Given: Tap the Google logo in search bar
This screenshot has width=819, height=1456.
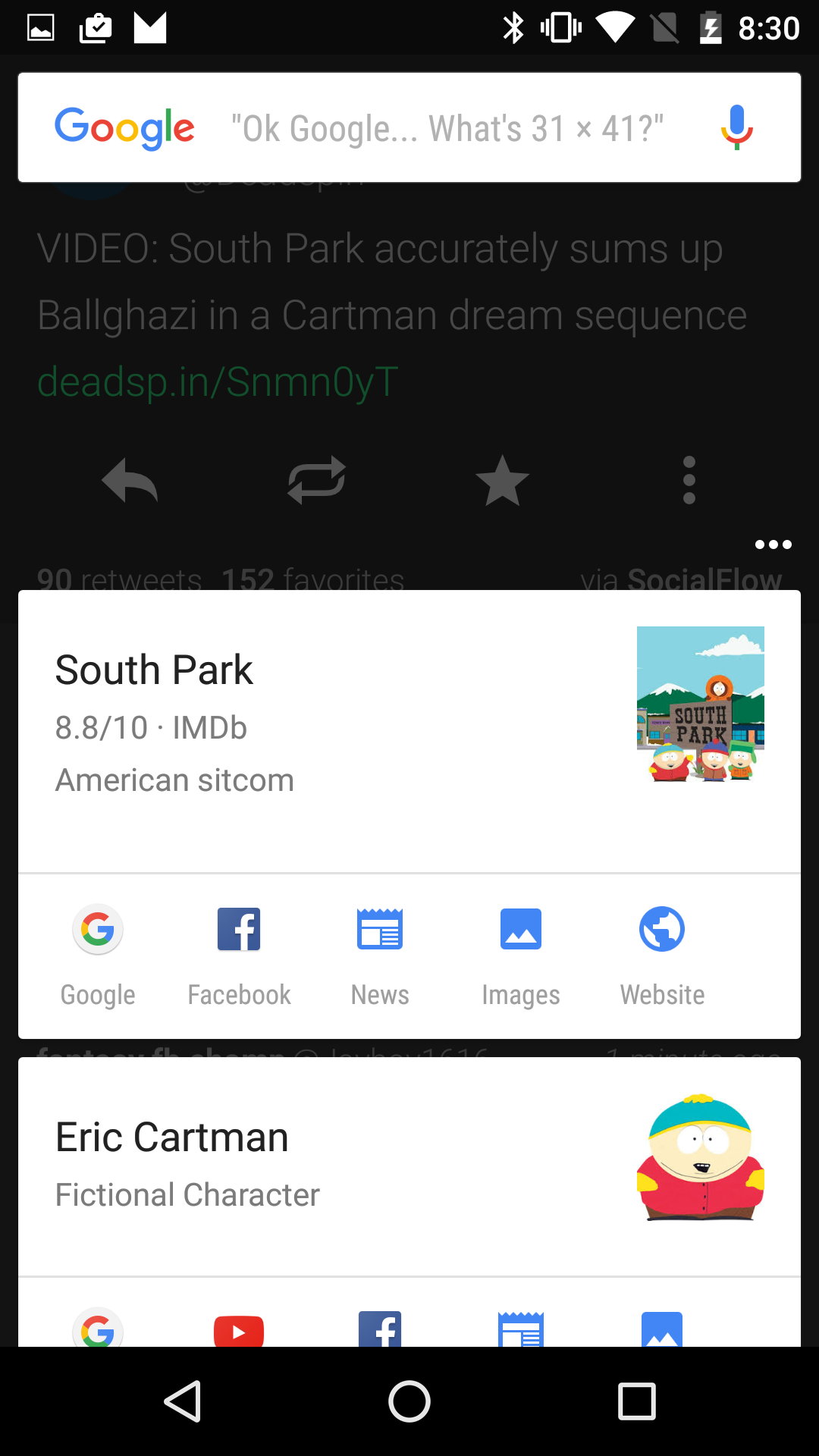Looking at the screenshot, I should point(124,127).
